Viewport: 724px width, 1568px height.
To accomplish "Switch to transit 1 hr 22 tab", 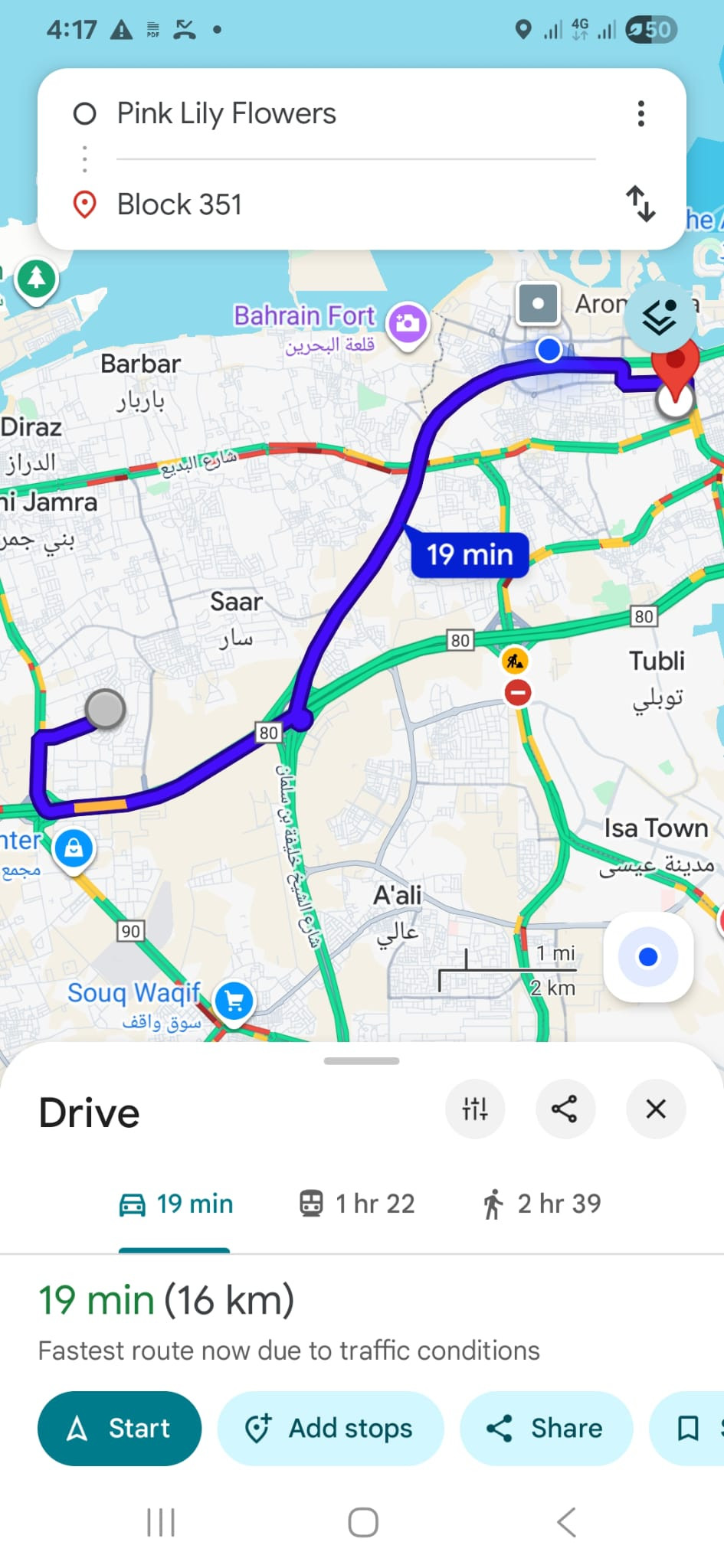I will [357, 1204].
